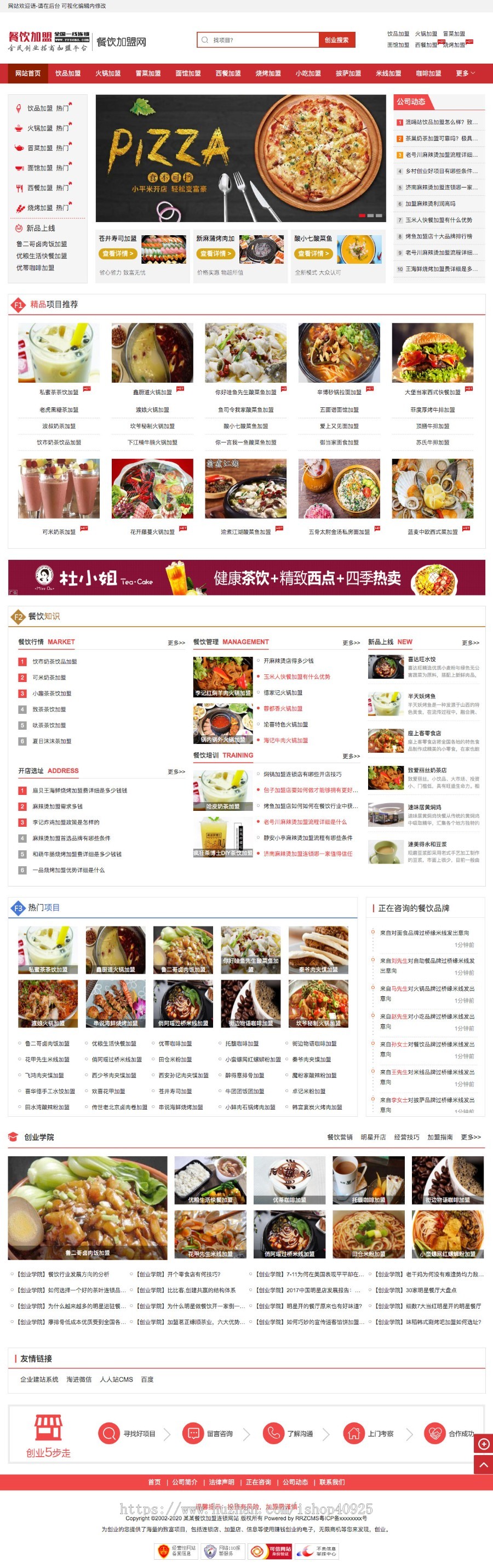
Task: Open 鑫厨道火锅加盟 in hot projects
Action: [116, 950]
